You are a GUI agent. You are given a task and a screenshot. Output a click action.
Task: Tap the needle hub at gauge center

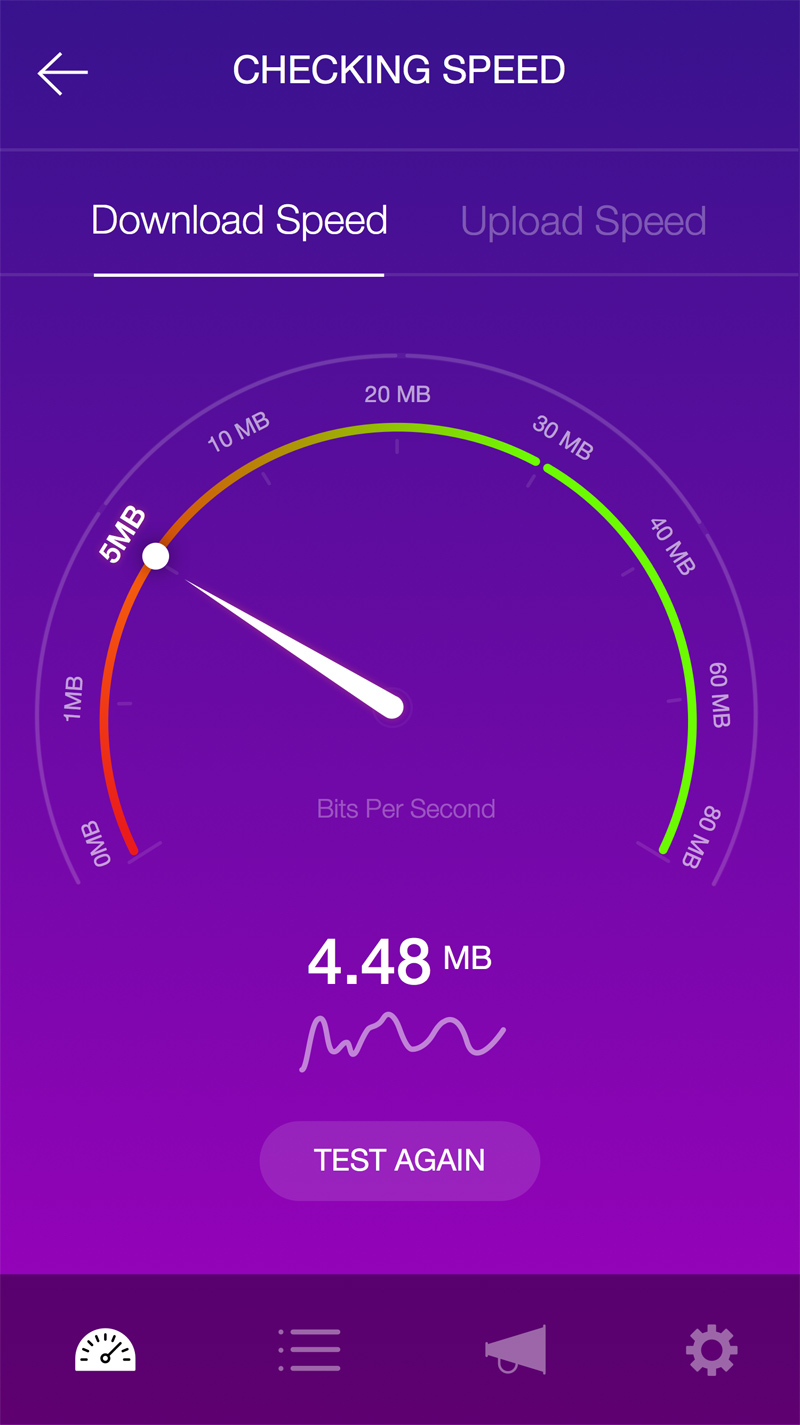point(394,705)
